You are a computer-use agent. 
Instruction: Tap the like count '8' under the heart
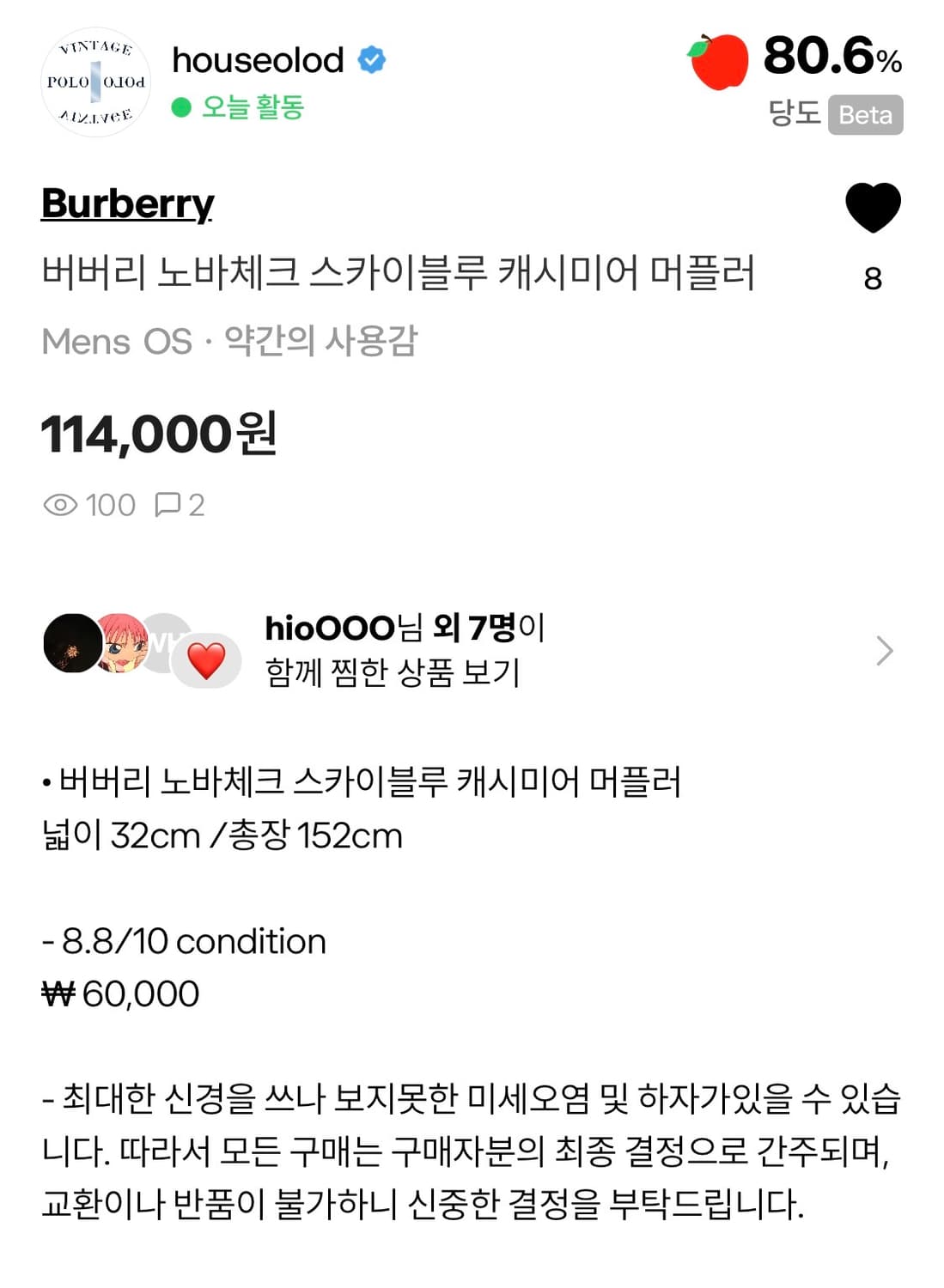[871, 279]
